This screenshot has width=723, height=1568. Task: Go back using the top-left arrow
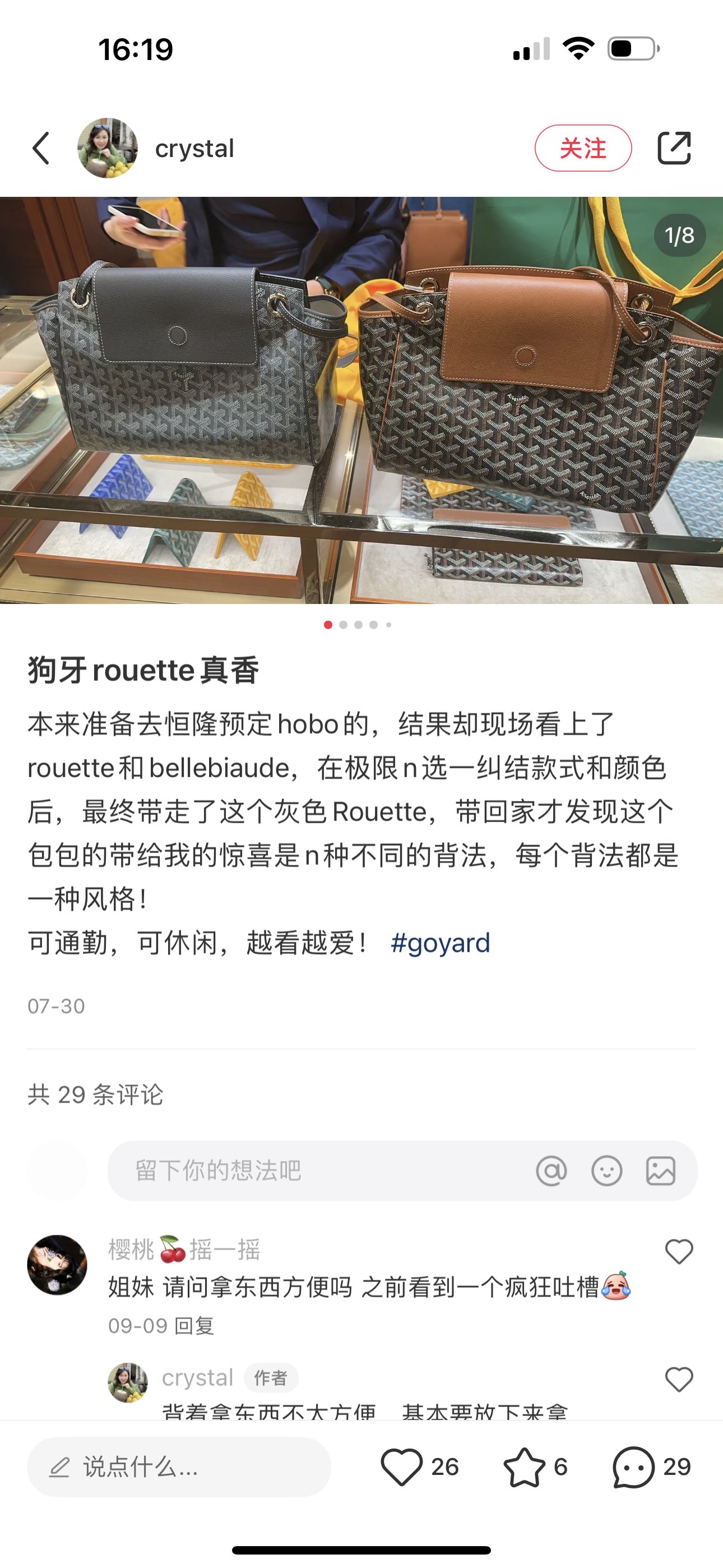pyautogui.click(x=41, y=149)
